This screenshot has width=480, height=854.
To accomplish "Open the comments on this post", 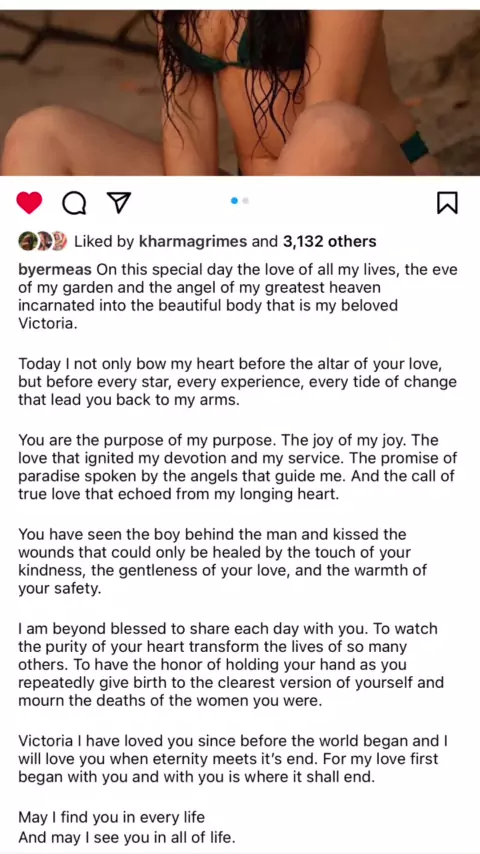I will click(x=74, y=203).
